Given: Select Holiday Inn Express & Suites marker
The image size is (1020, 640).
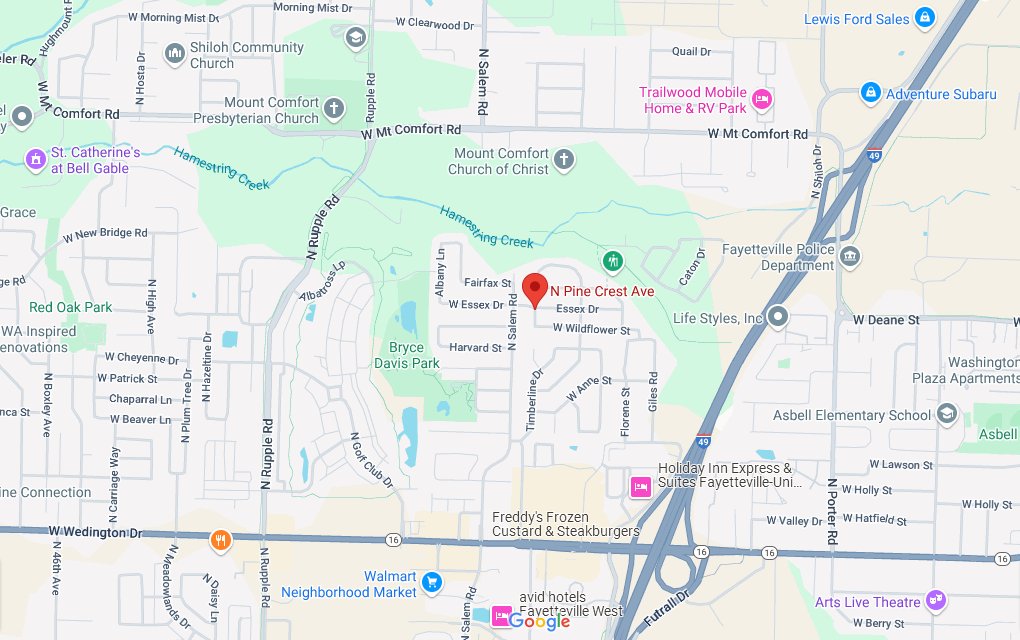Looking at the screenshot, I should [640, 486].
